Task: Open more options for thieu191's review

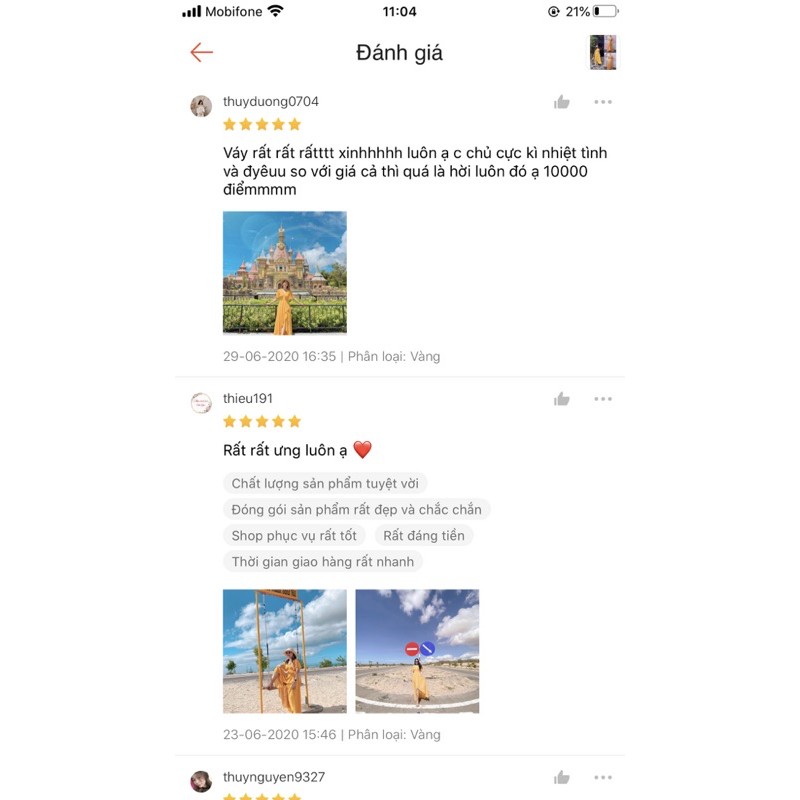Action: click(603, 399)
